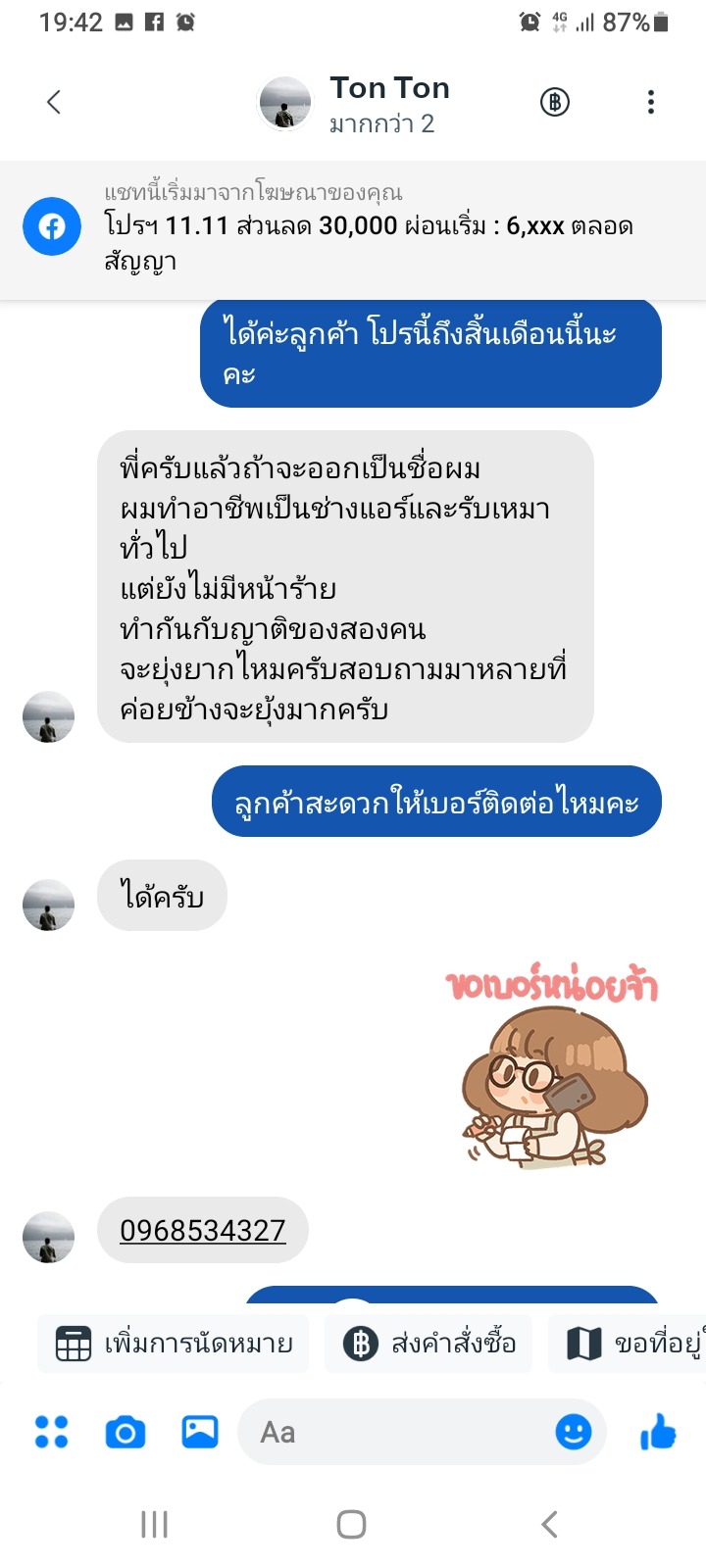Viewport: 706px width, 1568px height.
Task: Open the emoji picker smiley
Action: tap(574, 1432)
